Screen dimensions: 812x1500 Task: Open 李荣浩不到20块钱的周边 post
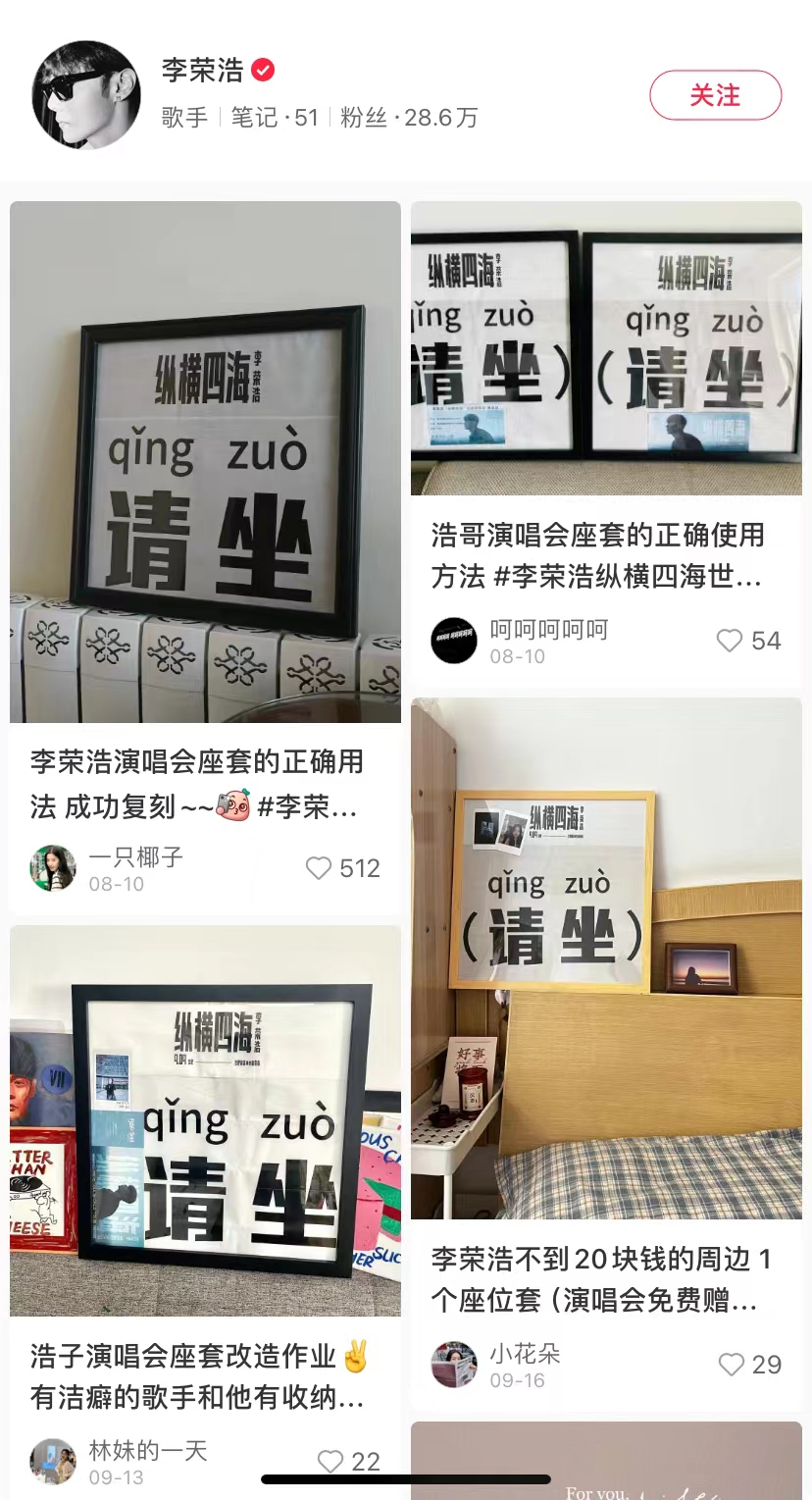click(606, 957)
